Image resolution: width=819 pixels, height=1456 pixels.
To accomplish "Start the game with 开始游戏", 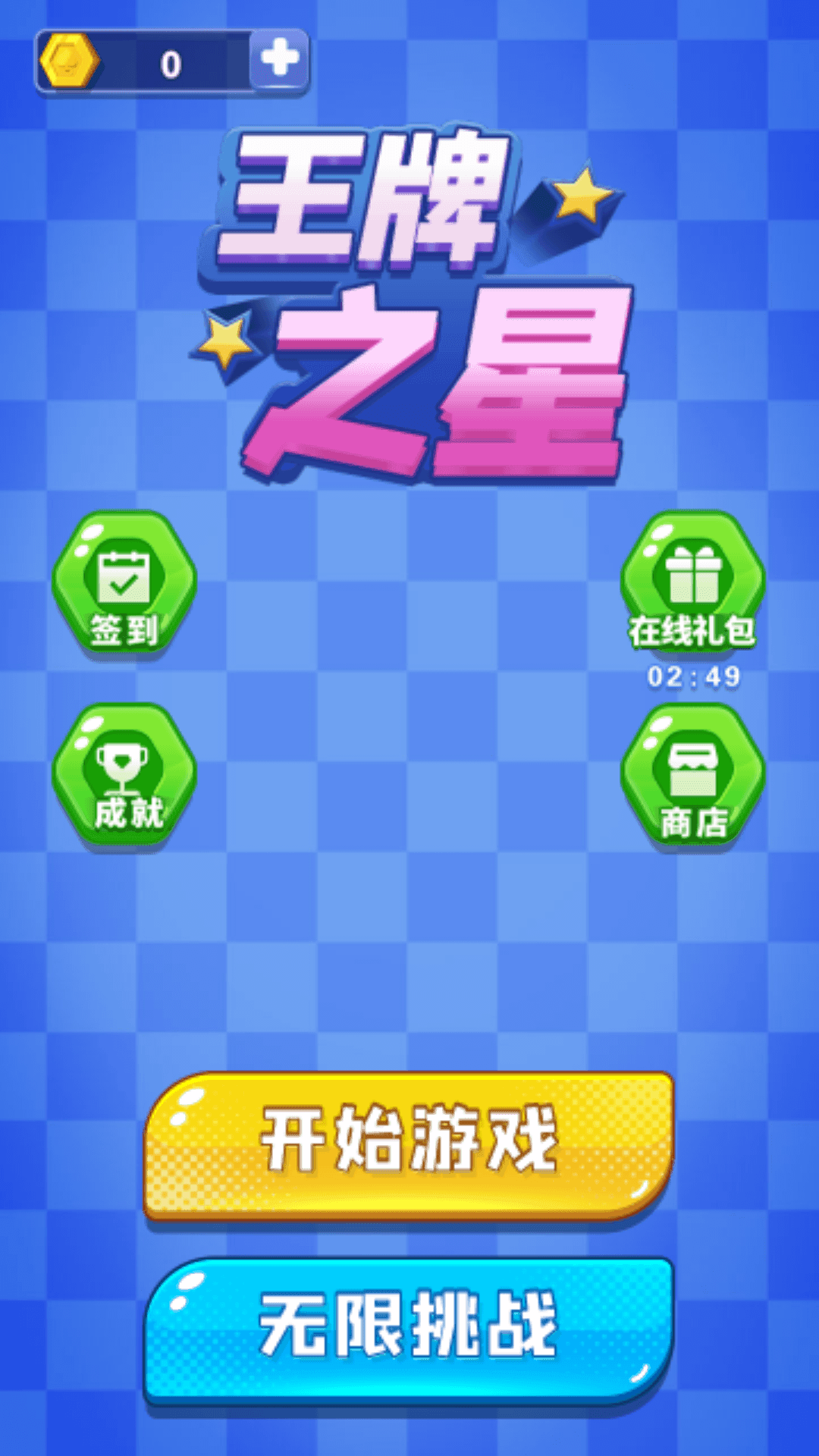I will click(409, 1144).
